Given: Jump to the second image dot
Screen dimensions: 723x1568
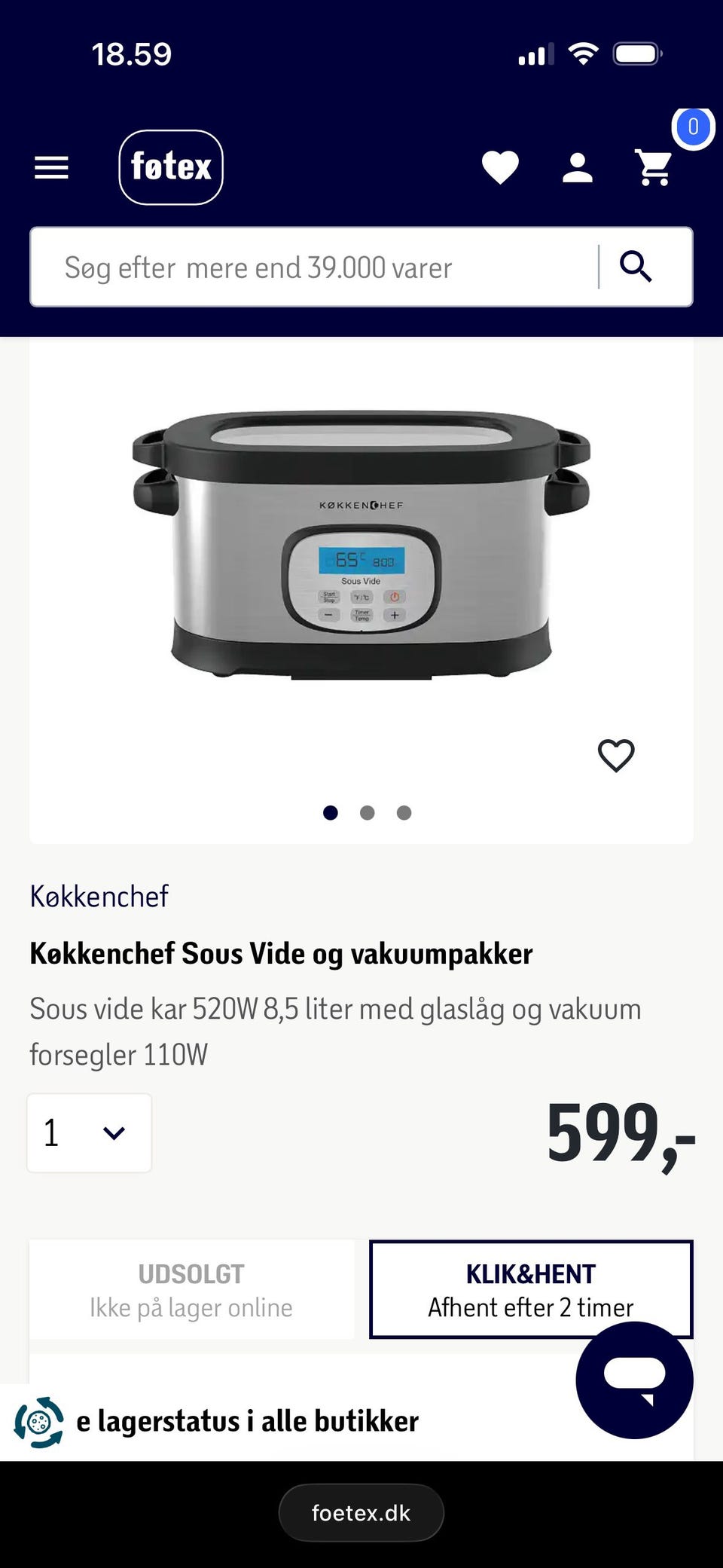Looking at the screenshot, I should 367,813.
